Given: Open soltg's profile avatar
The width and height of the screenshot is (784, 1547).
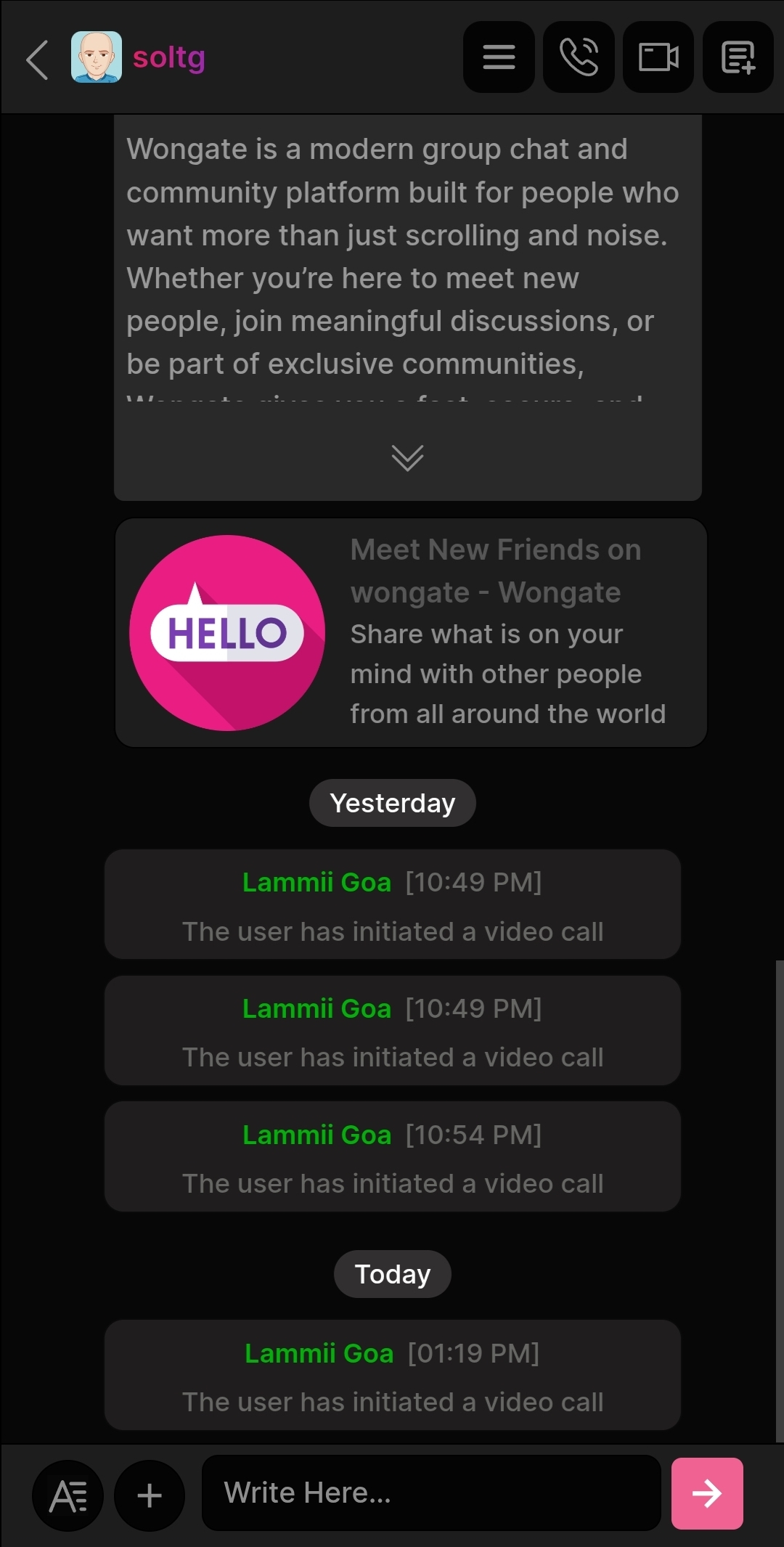Looking at the screenshot, I should (x=97, y=57).
